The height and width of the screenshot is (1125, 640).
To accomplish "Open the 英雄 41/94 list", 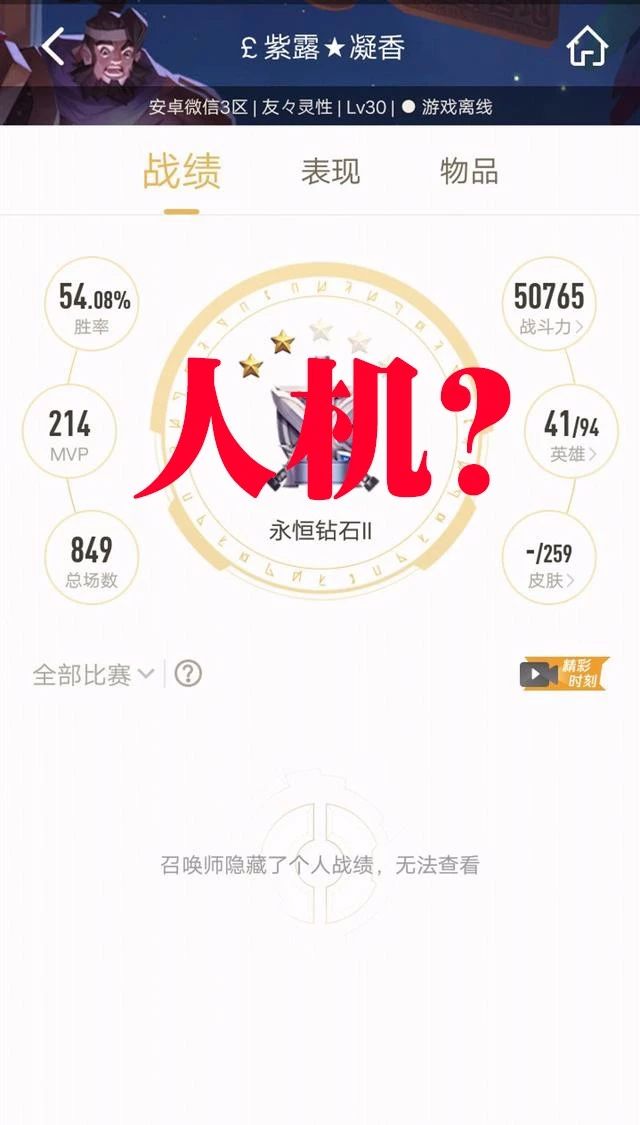I will 571,432.
